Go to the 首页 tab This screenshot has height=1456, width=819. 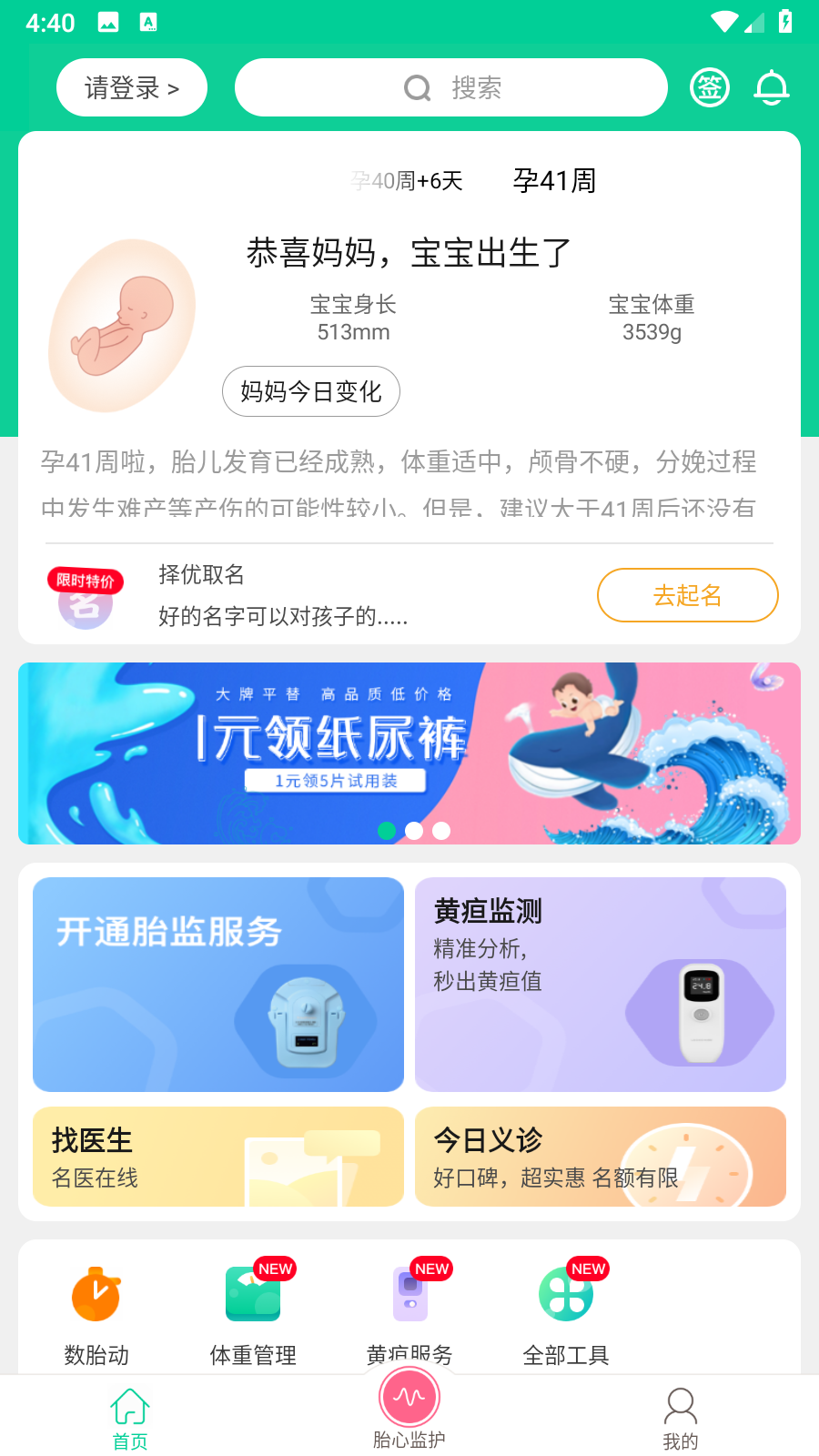tap(130, 1418)
